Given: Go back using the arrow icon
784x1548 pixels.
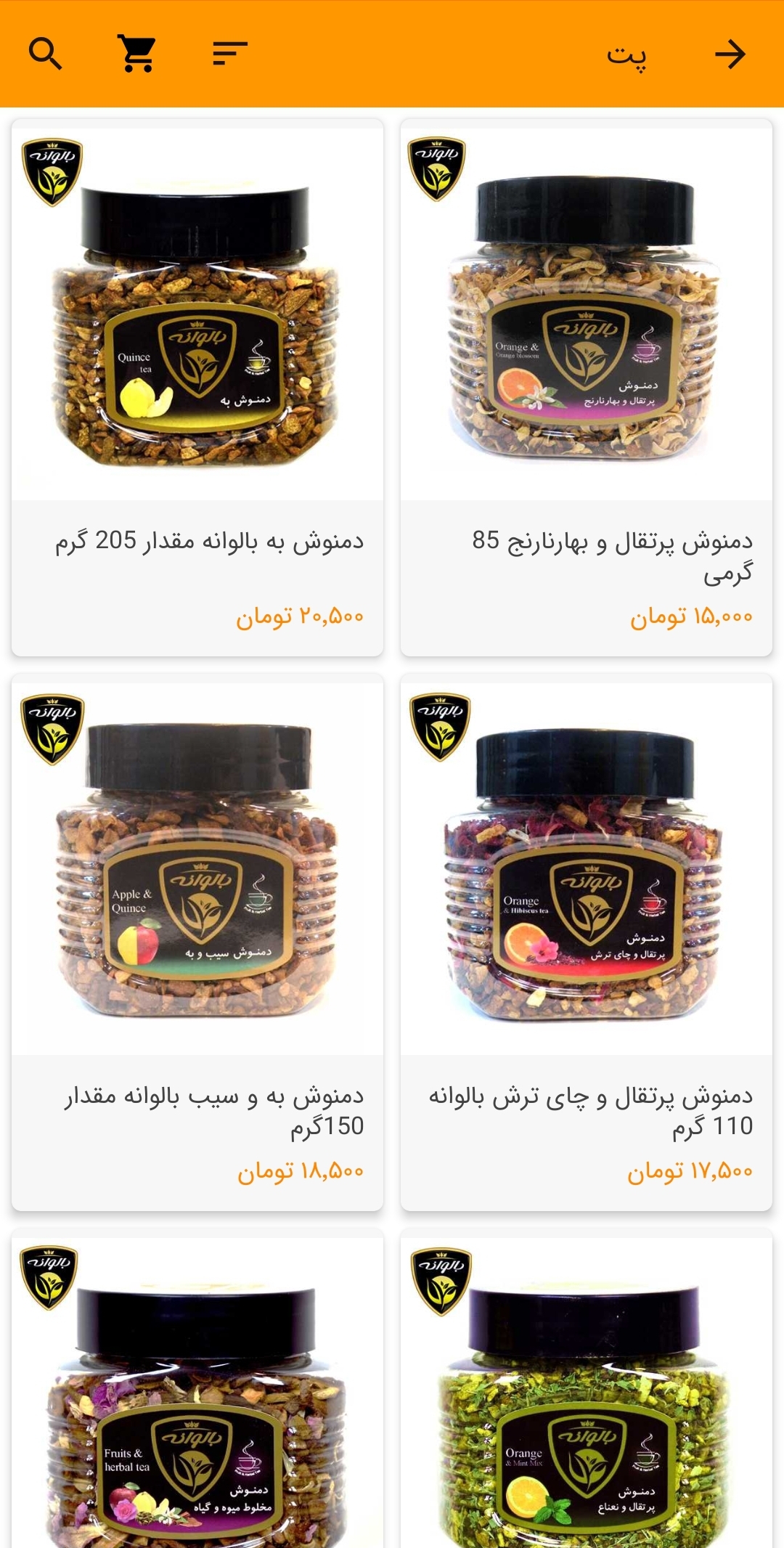Looking at the screenshot, I should (x=730, y=54).
